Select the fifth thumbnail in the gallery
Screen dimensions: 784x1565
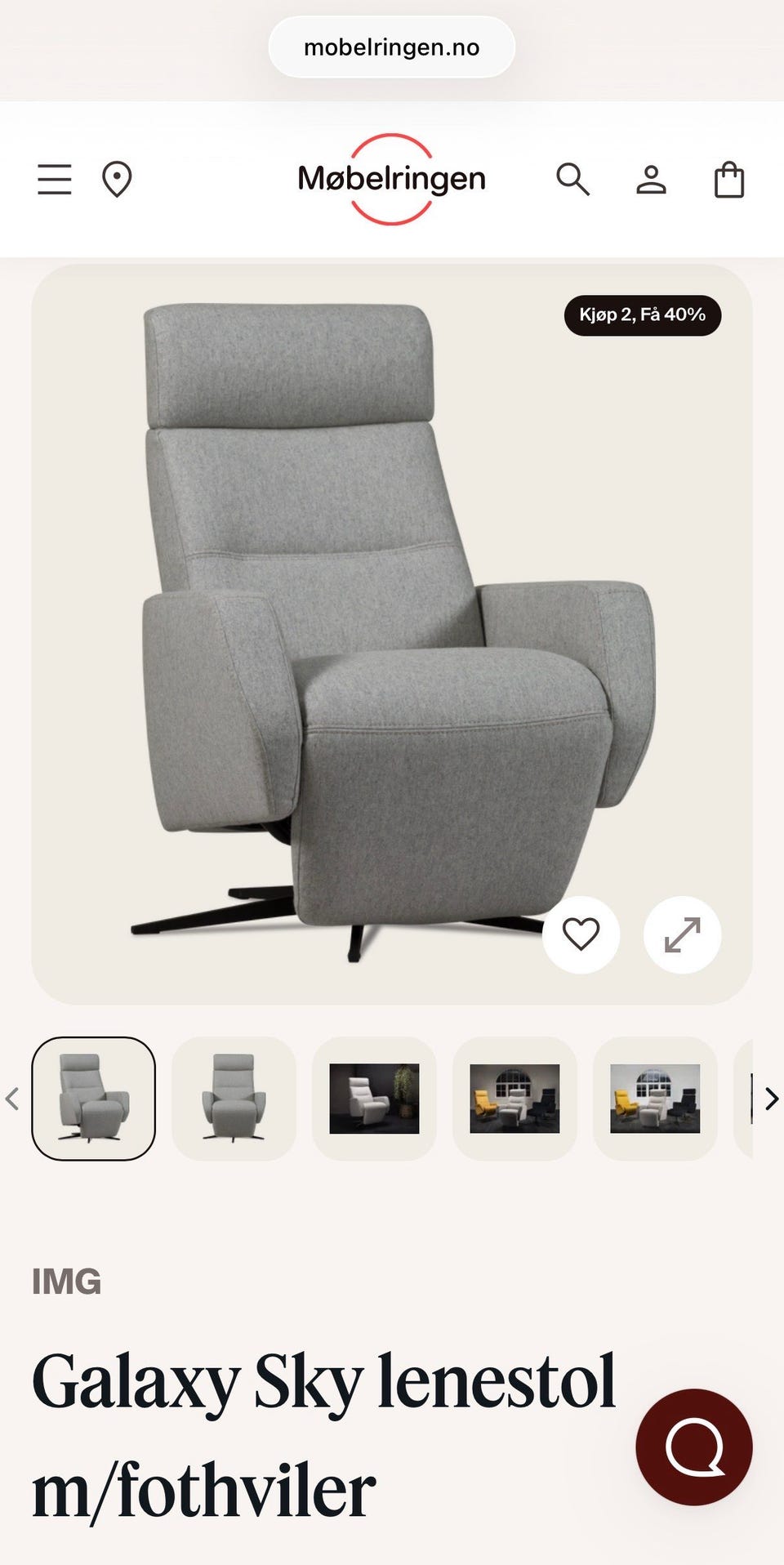tap(655, 1098)
